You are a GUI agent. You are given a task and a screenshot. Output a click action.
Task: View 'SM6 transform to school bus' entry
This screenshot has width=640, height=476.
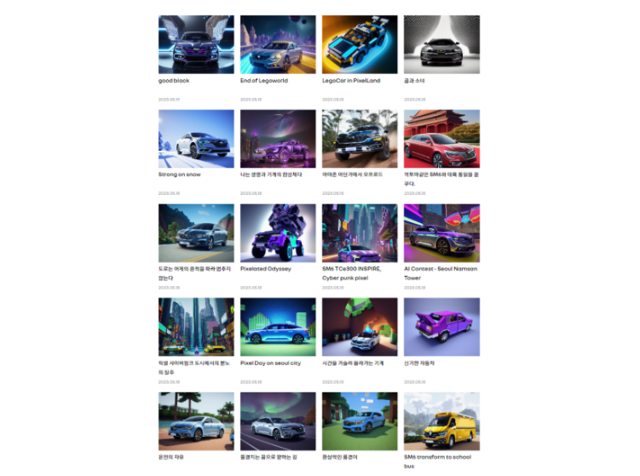(x=441, y=421)
